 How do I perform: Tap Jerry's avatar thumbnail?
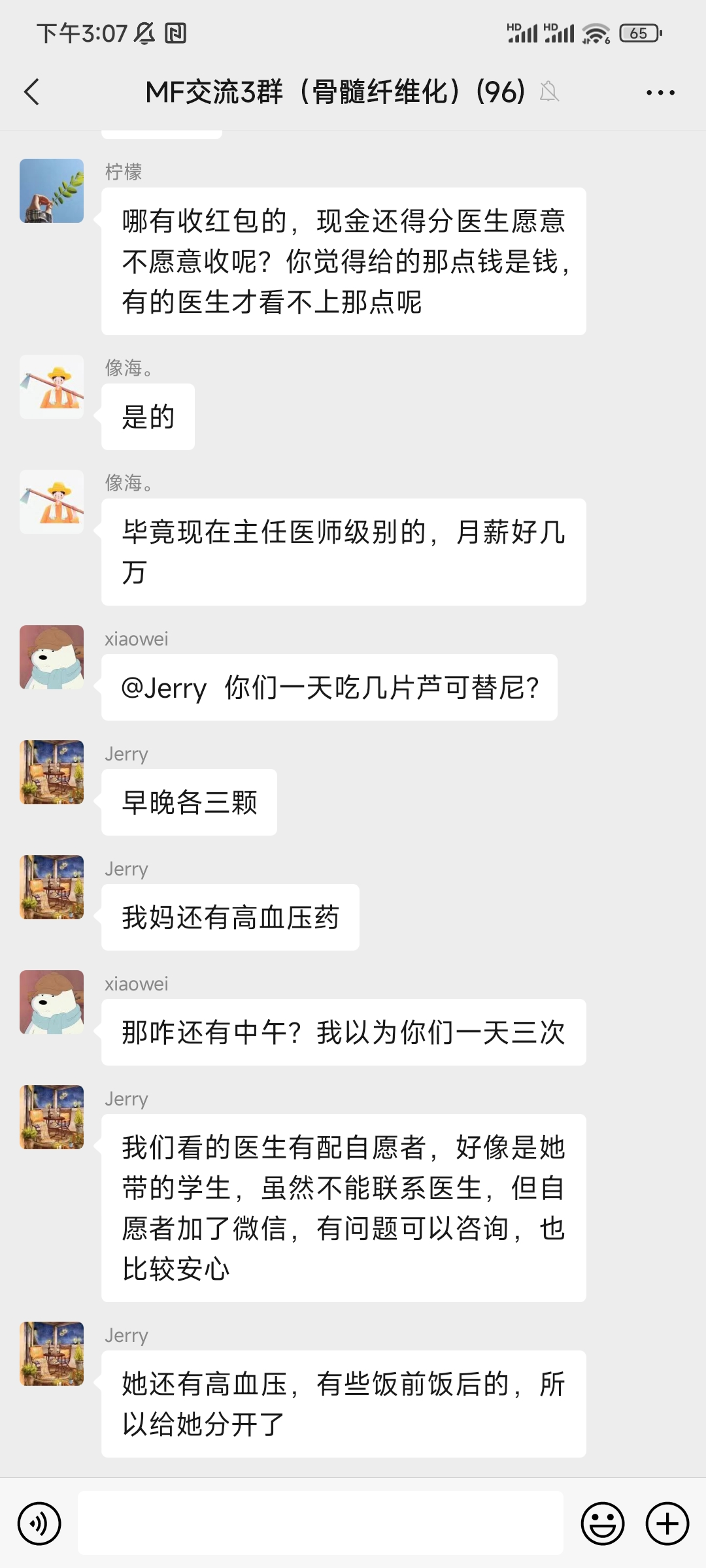coord(52,772)
